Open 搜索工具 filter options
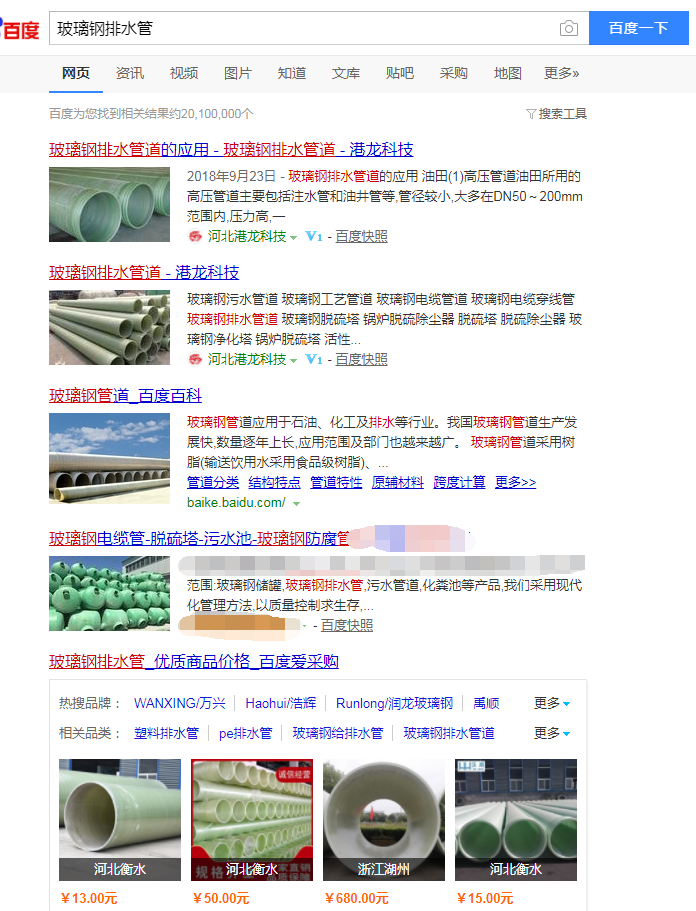This screenshot has width=696, height=911. 557,114
